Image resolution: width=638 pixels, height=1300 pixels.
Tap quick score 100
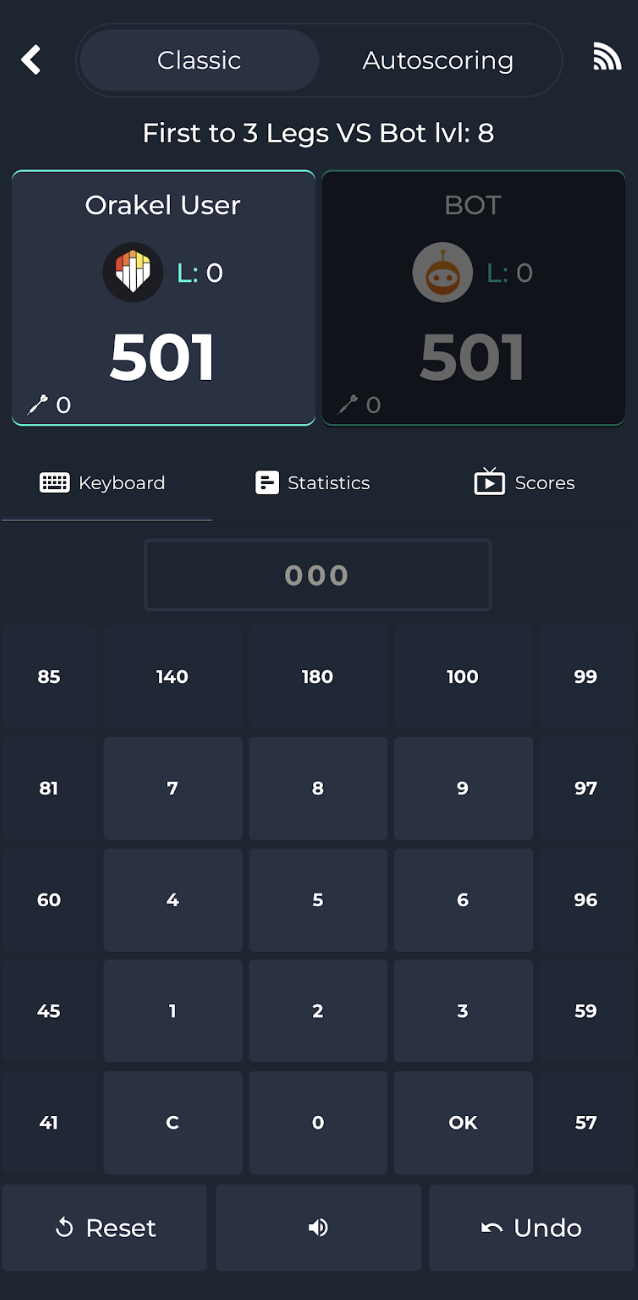click(x=463, y=677)
